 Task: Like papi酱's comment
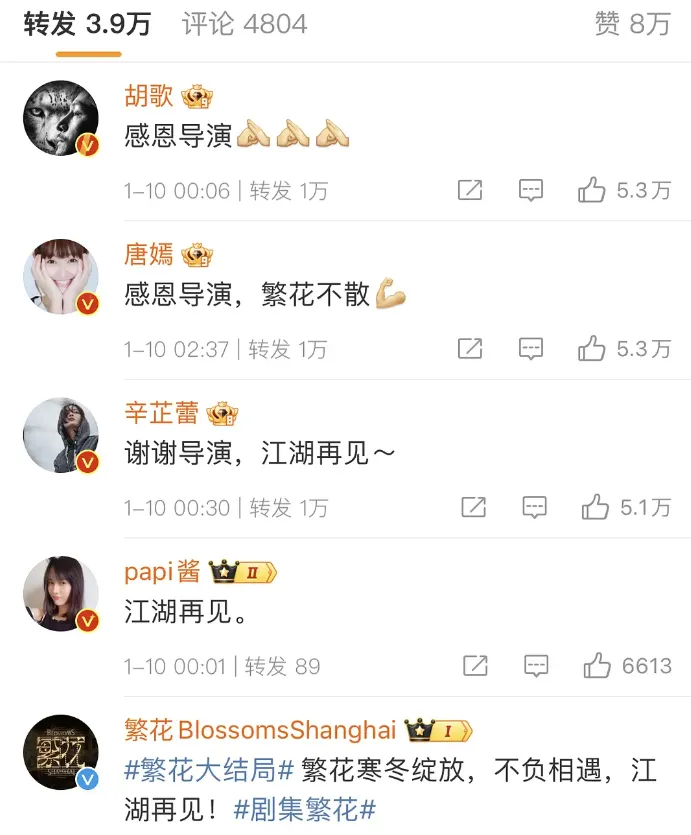[x=598, y=665]
